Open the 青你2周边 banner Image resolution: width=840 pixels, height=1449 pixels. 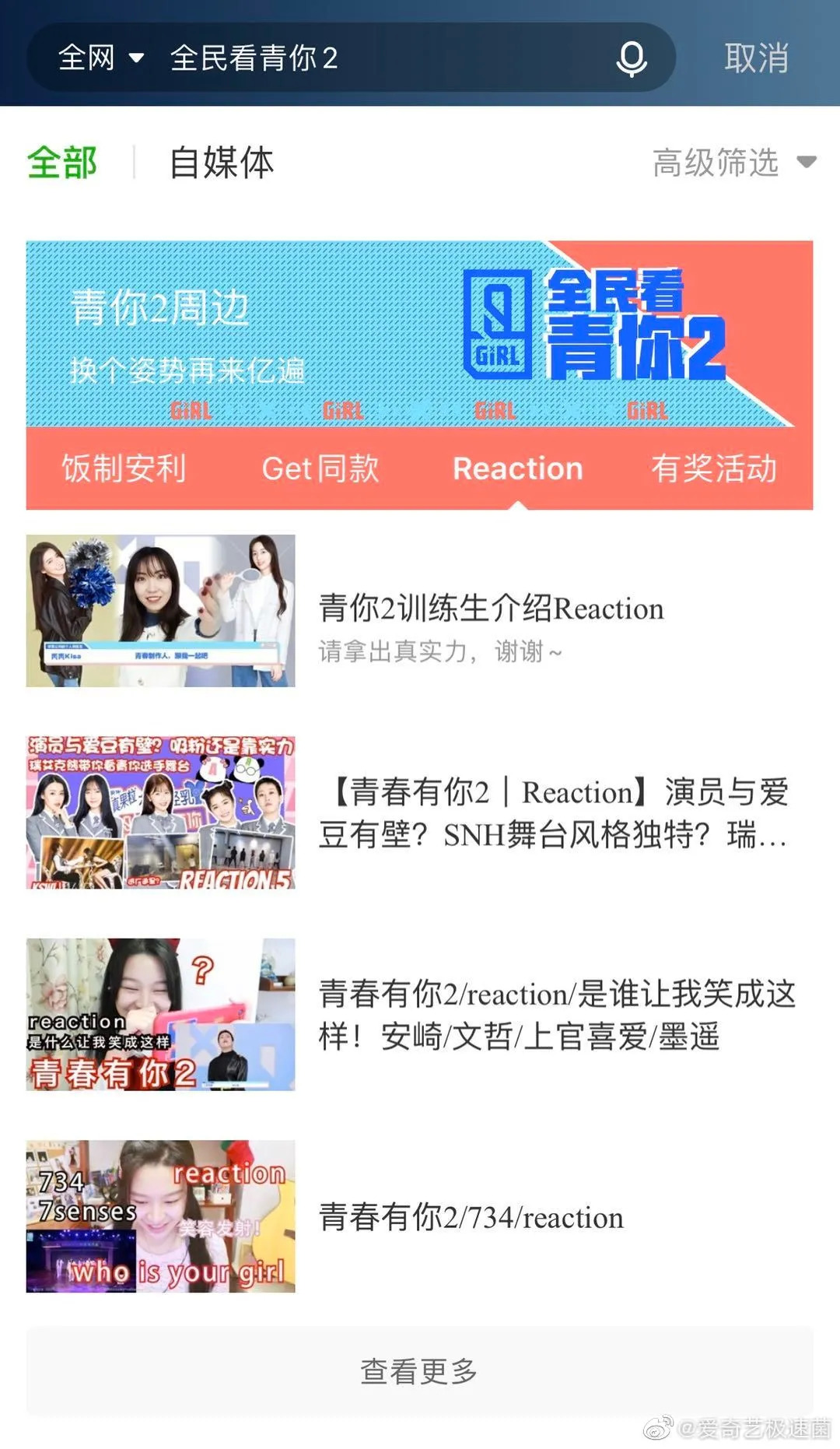(x=420, y=334)
